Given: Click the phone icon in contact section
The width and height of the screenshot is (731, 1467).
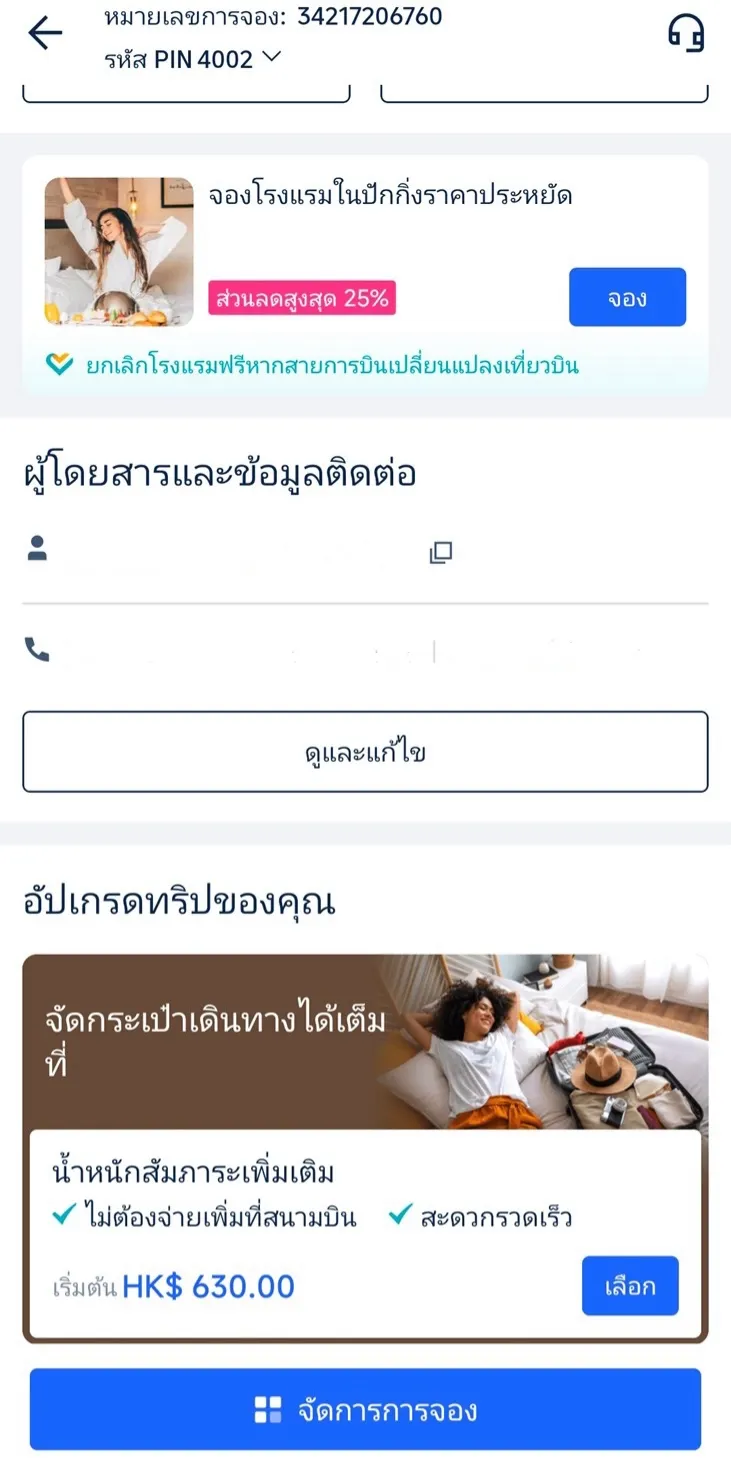Looking at the screenshot, I should [38, 651].
